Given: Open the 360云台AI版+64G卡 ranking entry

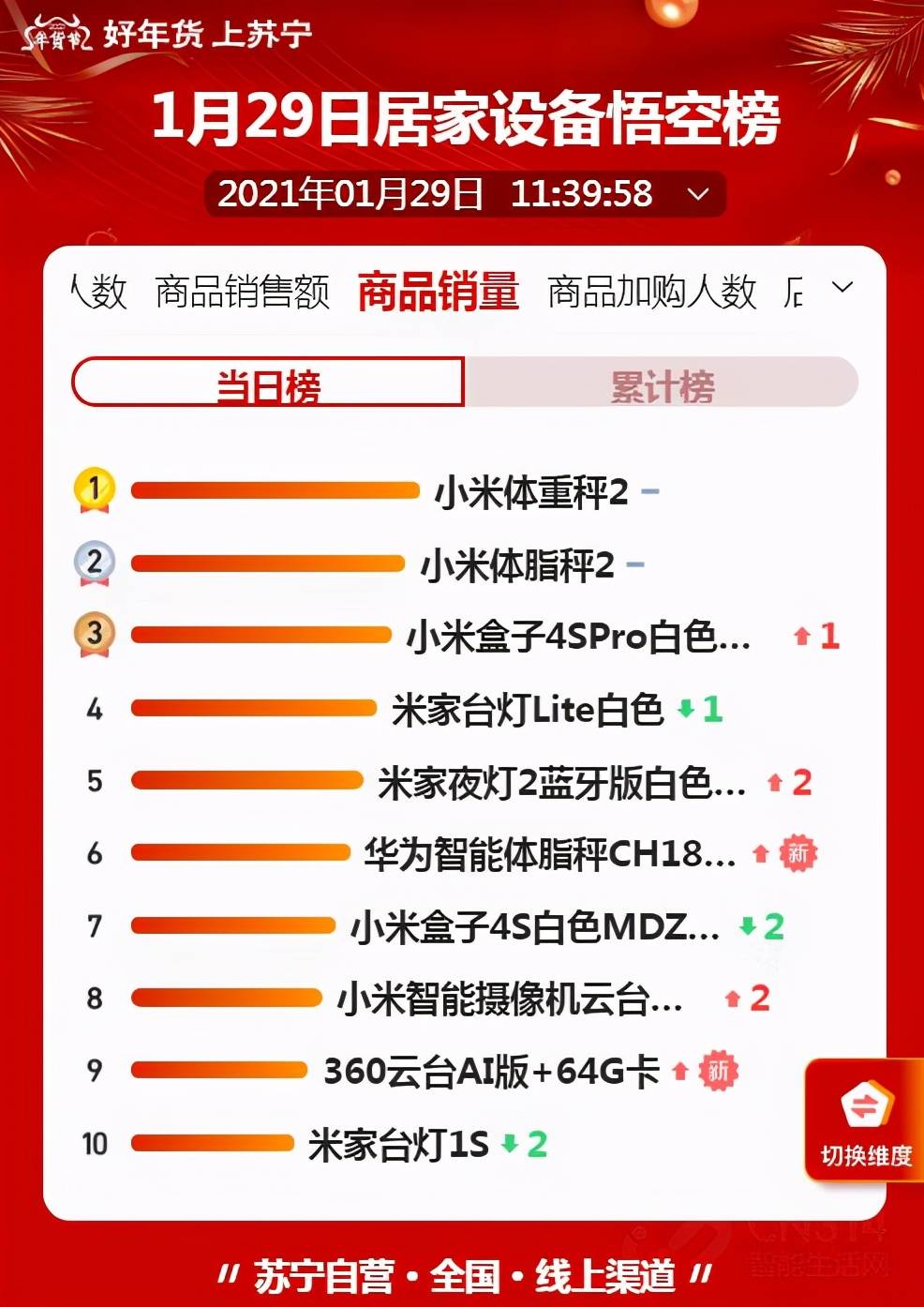Looking at the screenshot, I should [491, 1072].
